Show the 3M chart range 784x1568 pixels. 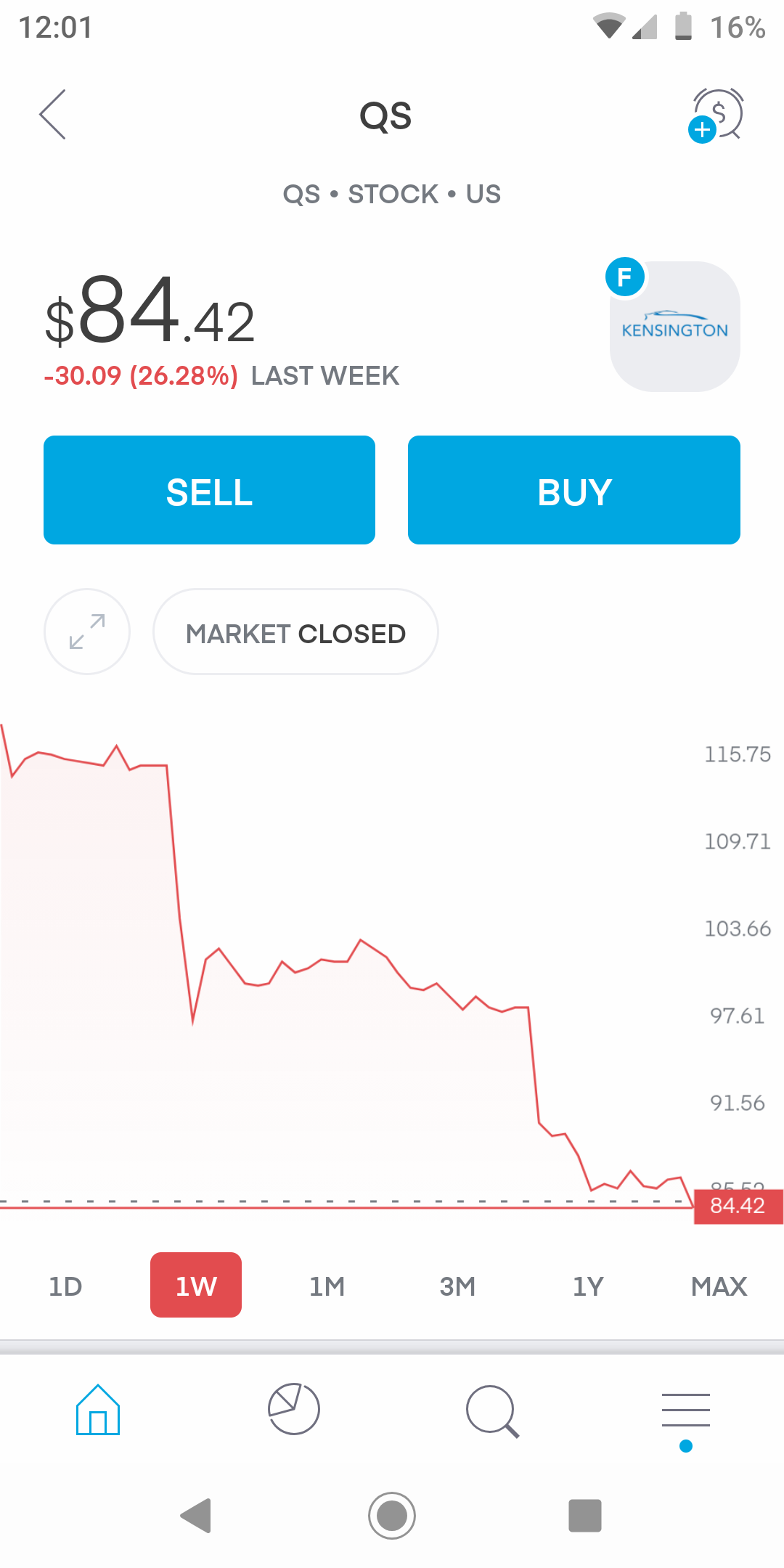tap(457, 1286)
